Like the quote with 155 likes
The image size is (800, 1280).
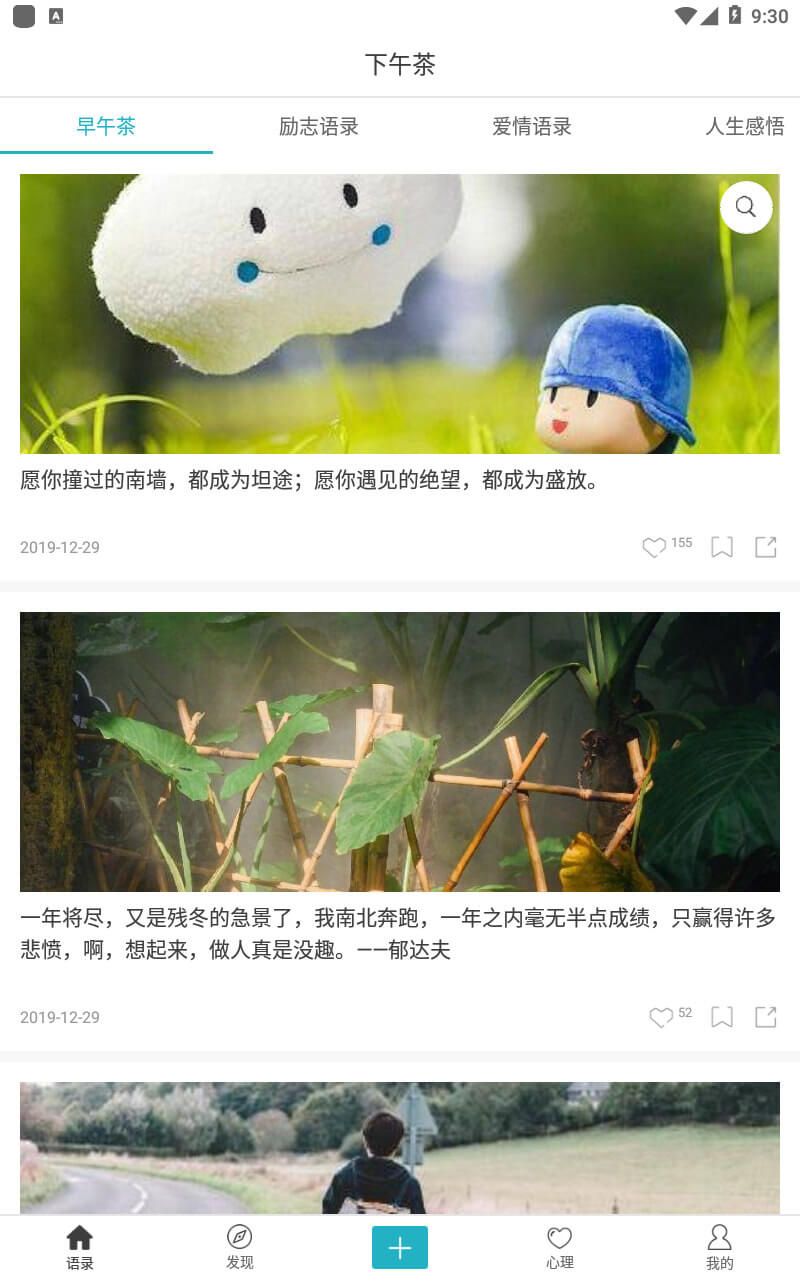pyautogui.click(x=654, y=547)
